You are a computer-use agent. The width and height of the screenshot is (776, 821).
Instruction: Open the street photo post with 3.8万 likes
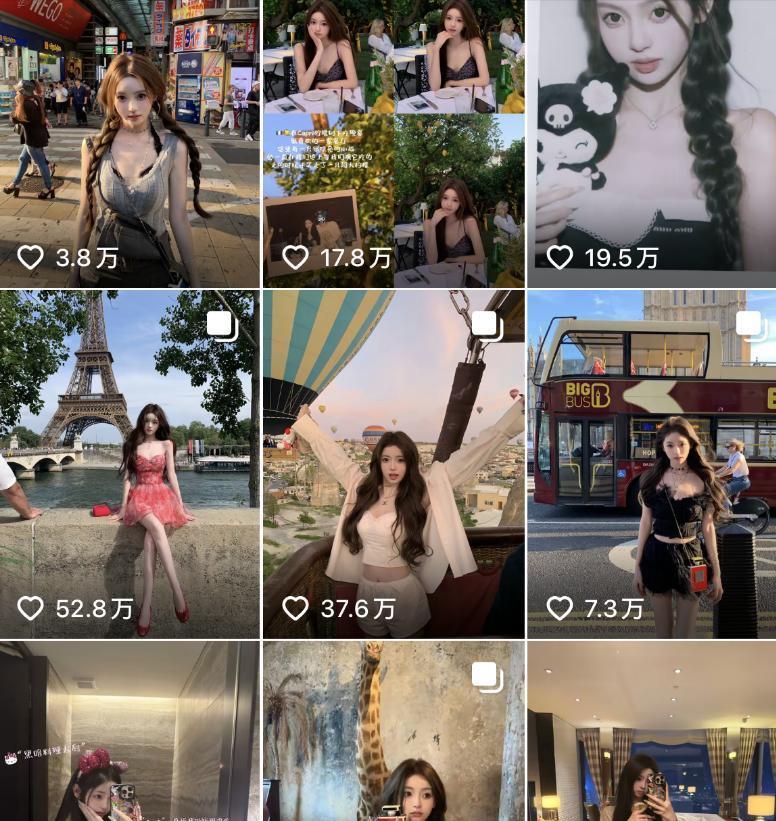[130, 143]
